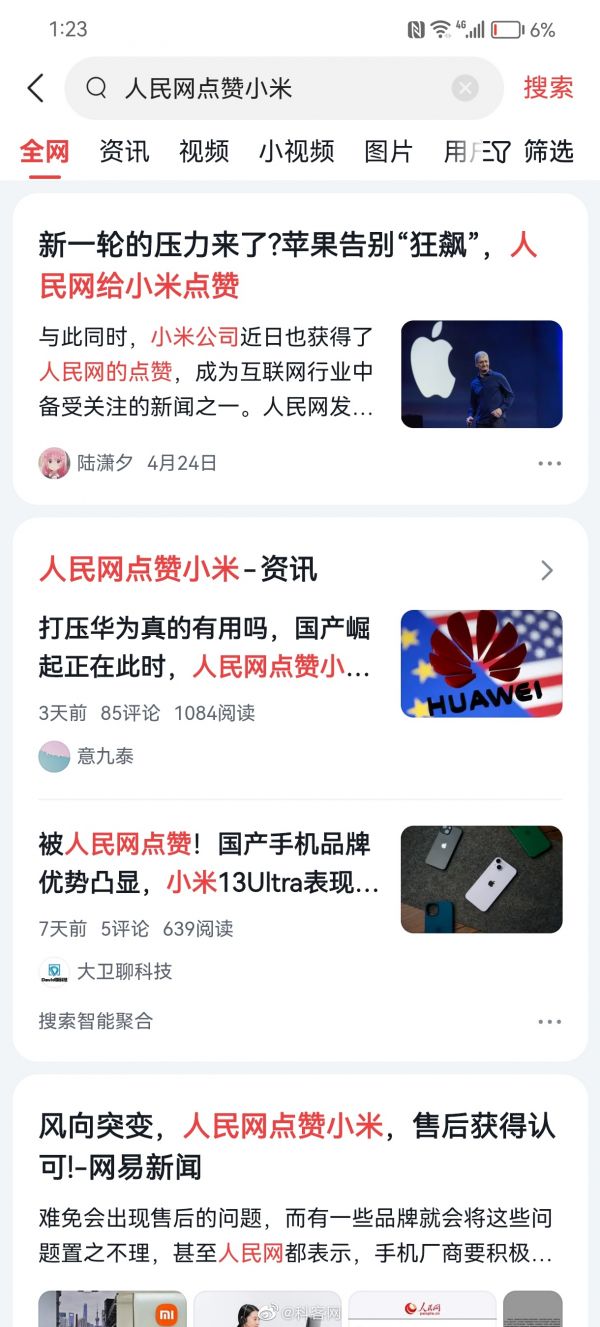
Task: Tap the red 搜索 button
Action: (x=548, y=88)
